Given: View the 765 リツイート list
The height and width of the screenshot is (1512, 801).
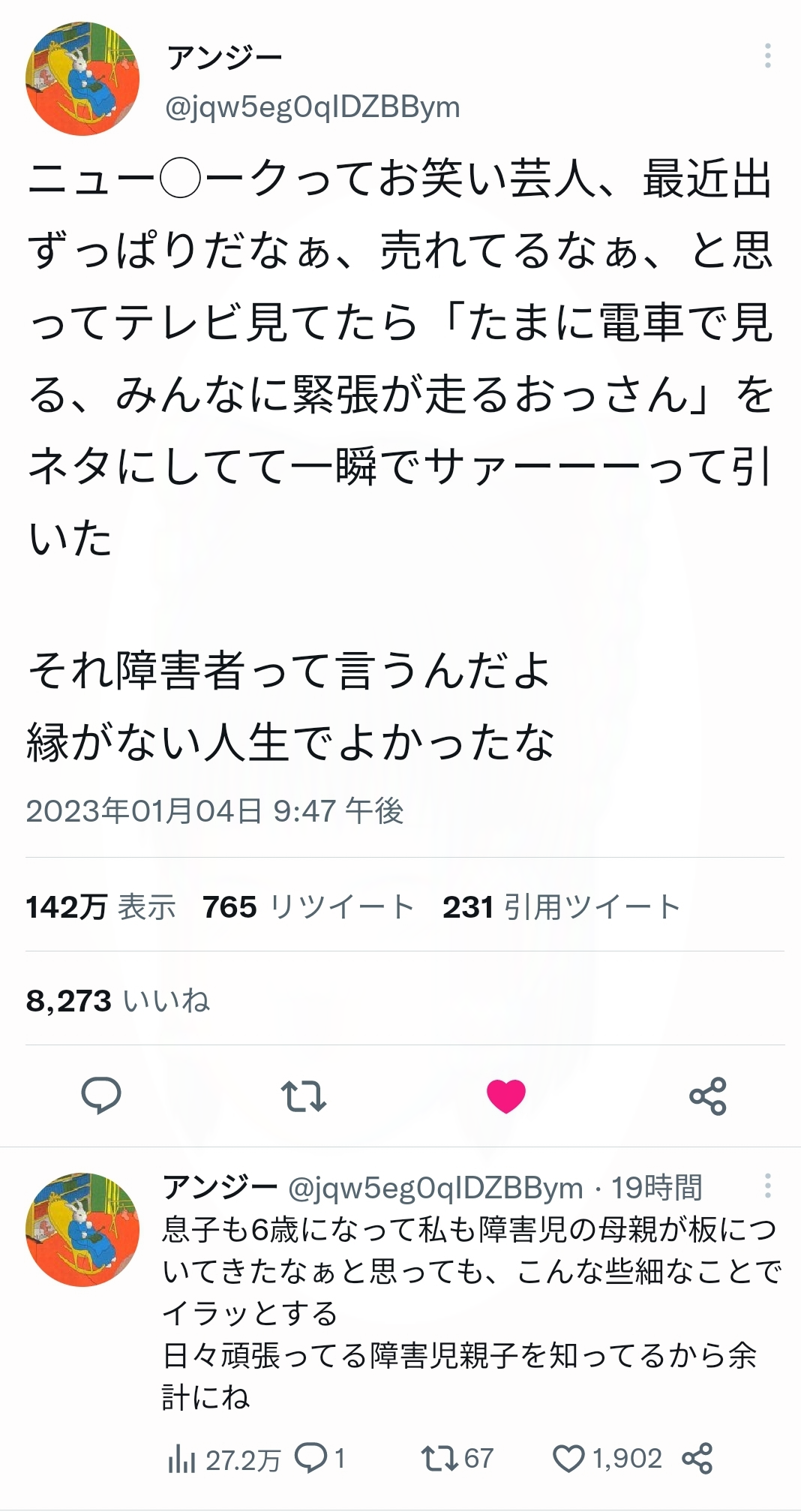Looking at the screenshot, I should 308,906.
